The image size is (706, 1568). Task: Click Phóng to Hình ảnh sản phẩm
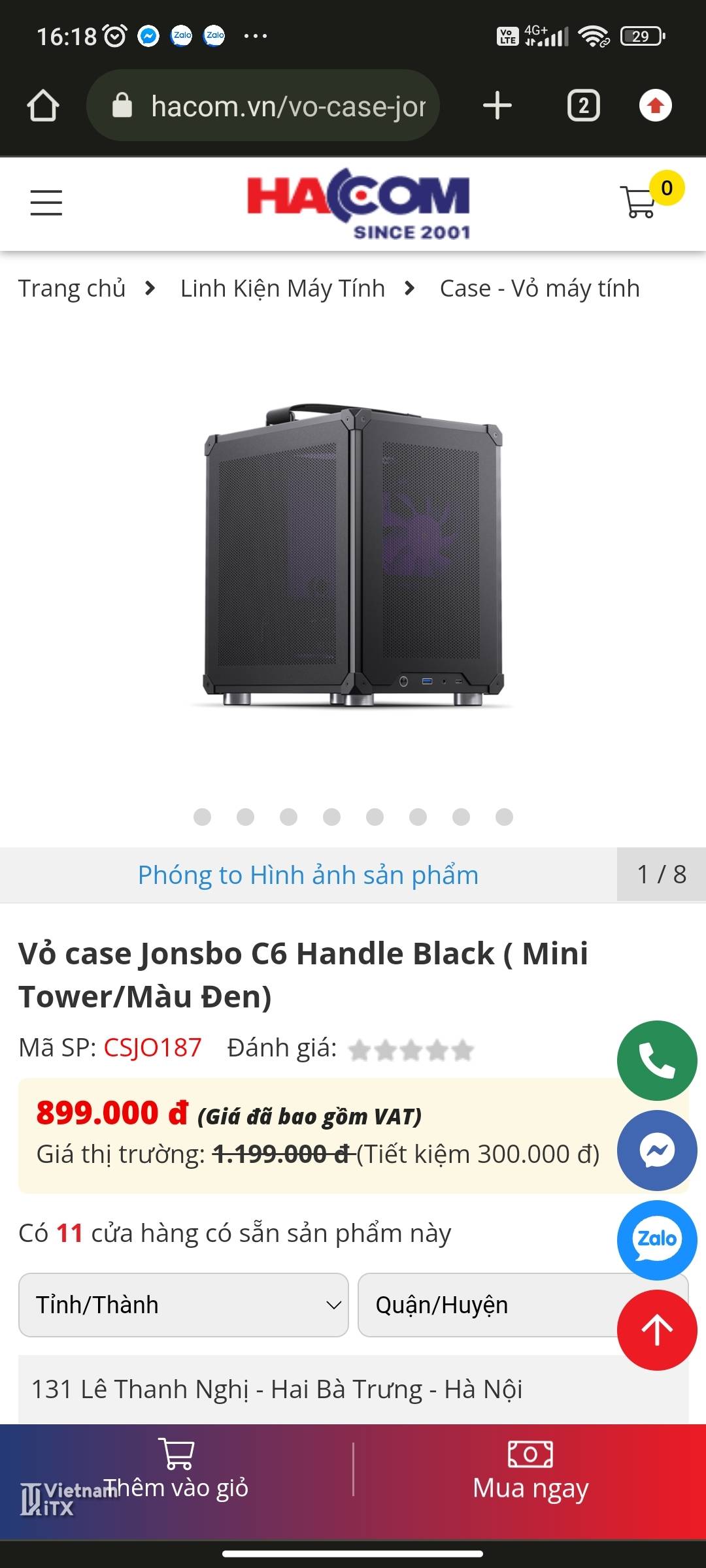point(308,874)
